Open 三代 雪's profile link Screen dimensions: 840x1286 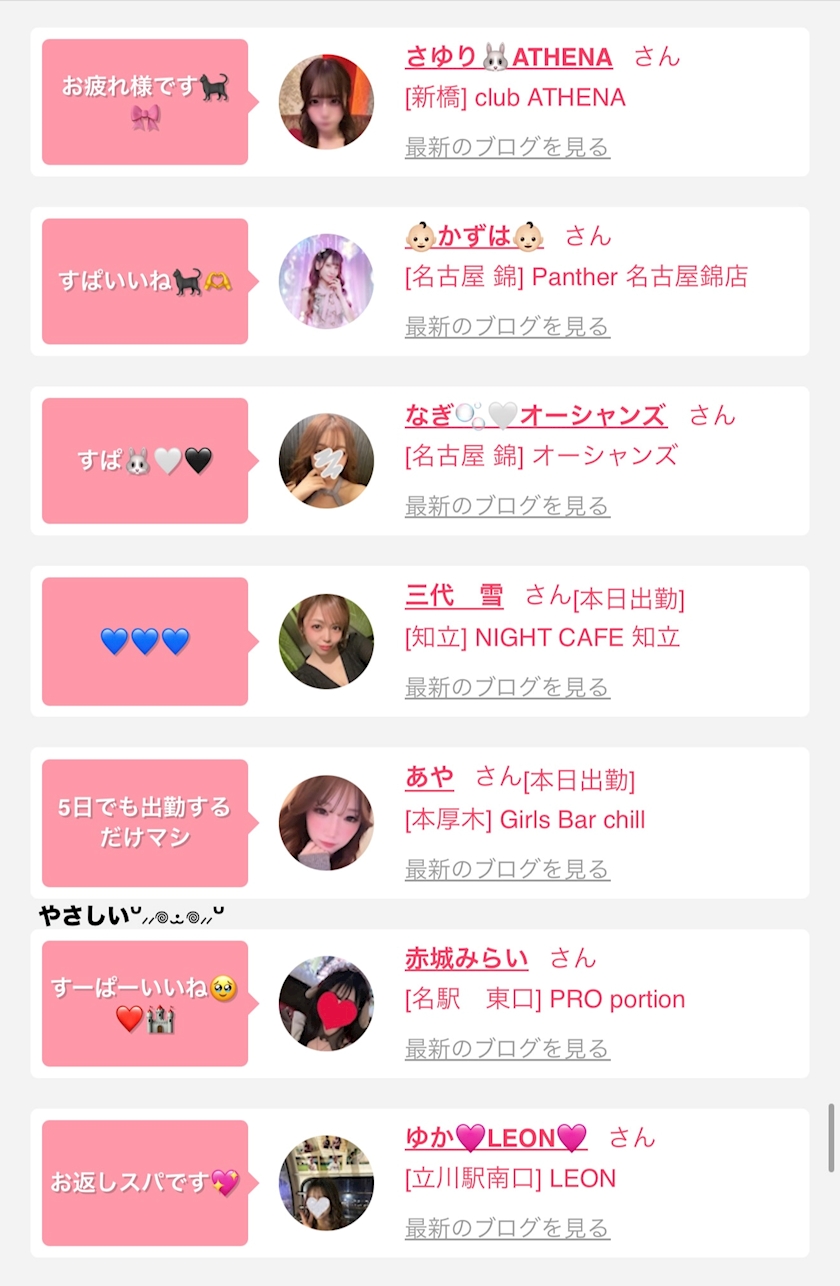(454, 596)
